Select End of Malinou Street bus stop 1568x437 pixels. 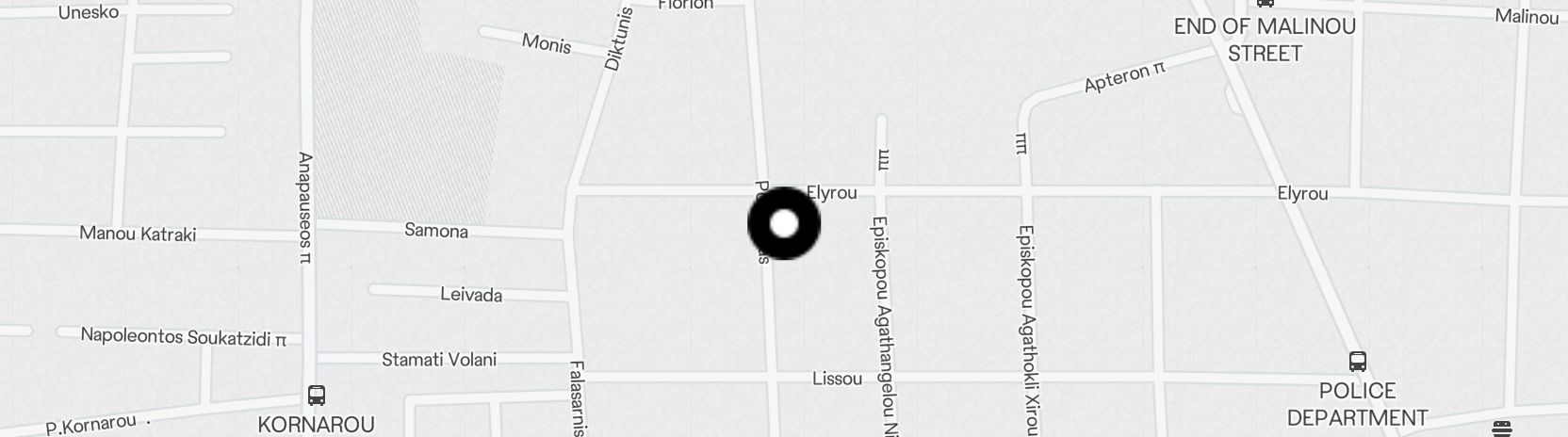(1265, 4)
